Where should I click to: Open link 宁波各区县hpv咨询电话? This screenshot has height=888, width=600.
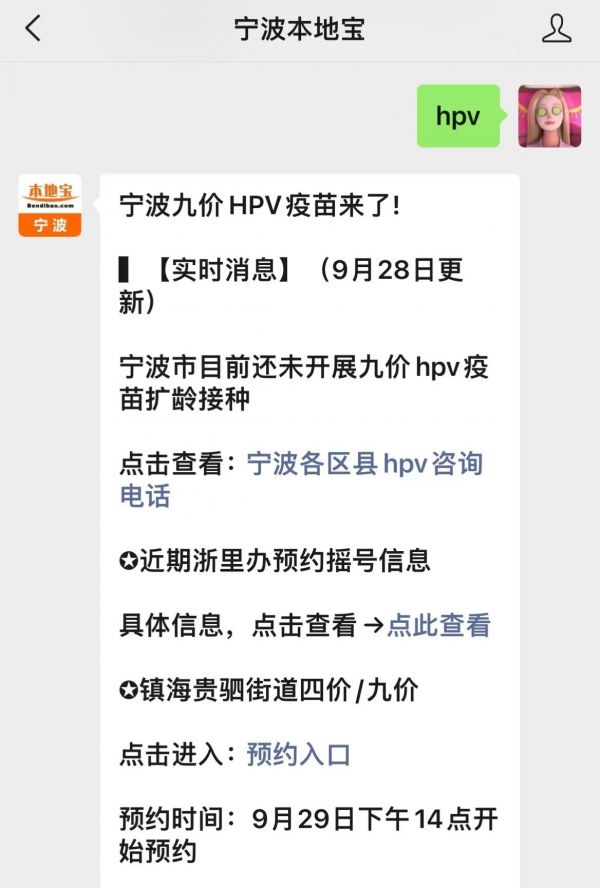[x=364, y=464]
